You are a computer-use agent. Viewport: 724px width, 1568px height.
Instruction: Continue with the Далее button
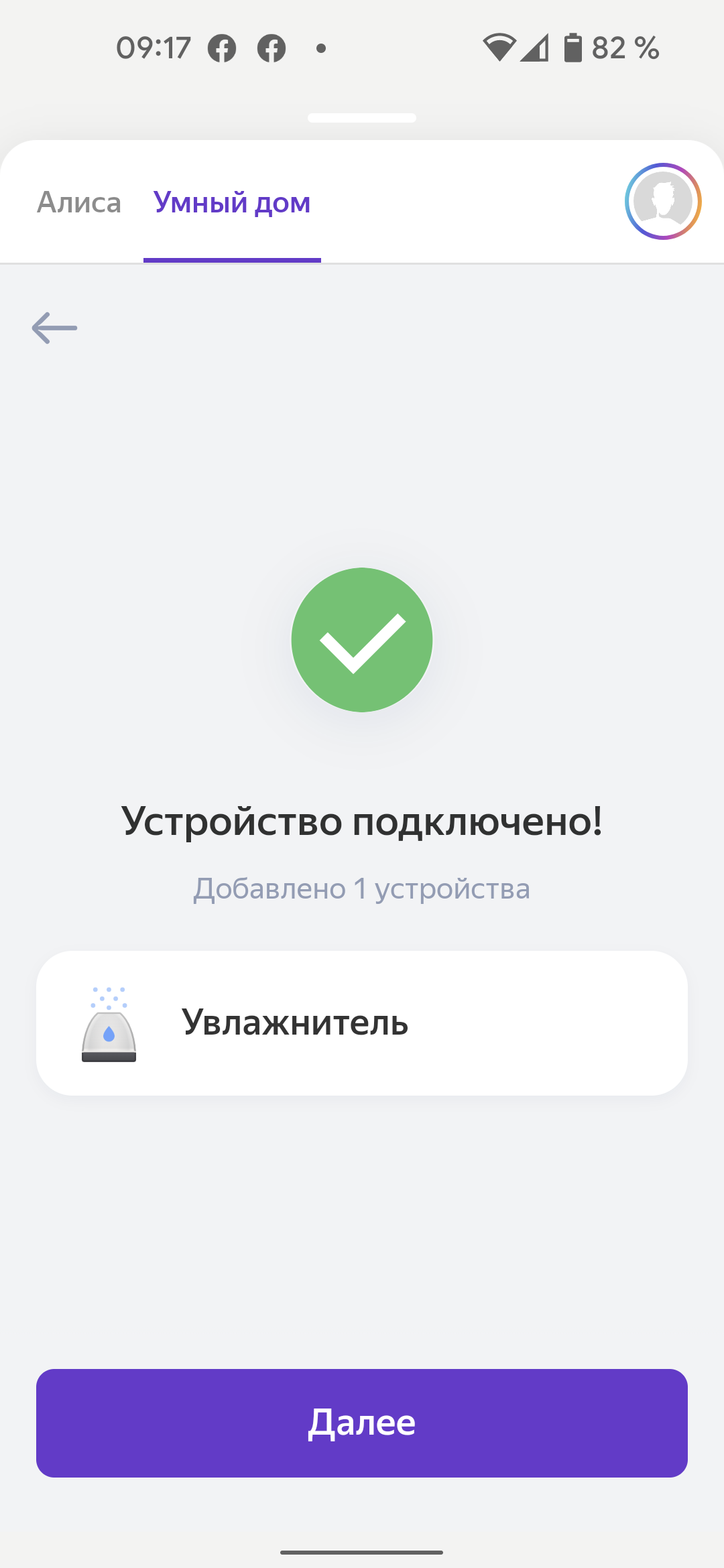(362, 1423)
